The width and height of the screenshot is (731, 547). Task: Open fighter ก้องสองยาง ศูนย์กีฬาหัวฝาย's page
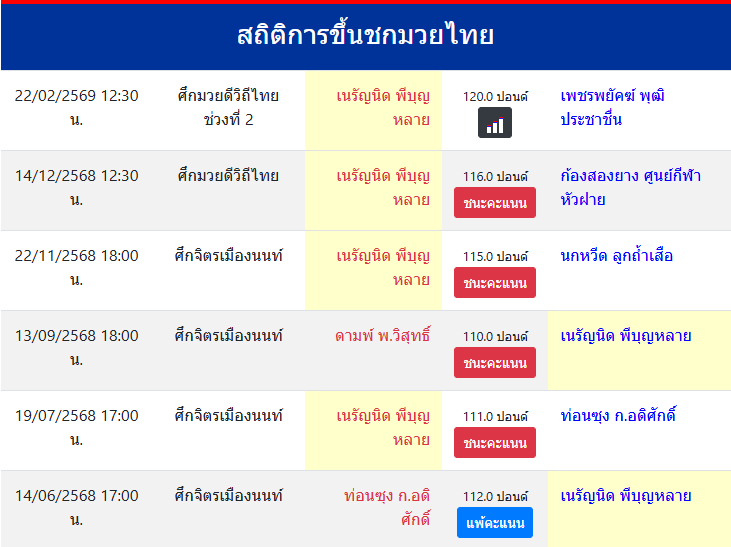630,188
